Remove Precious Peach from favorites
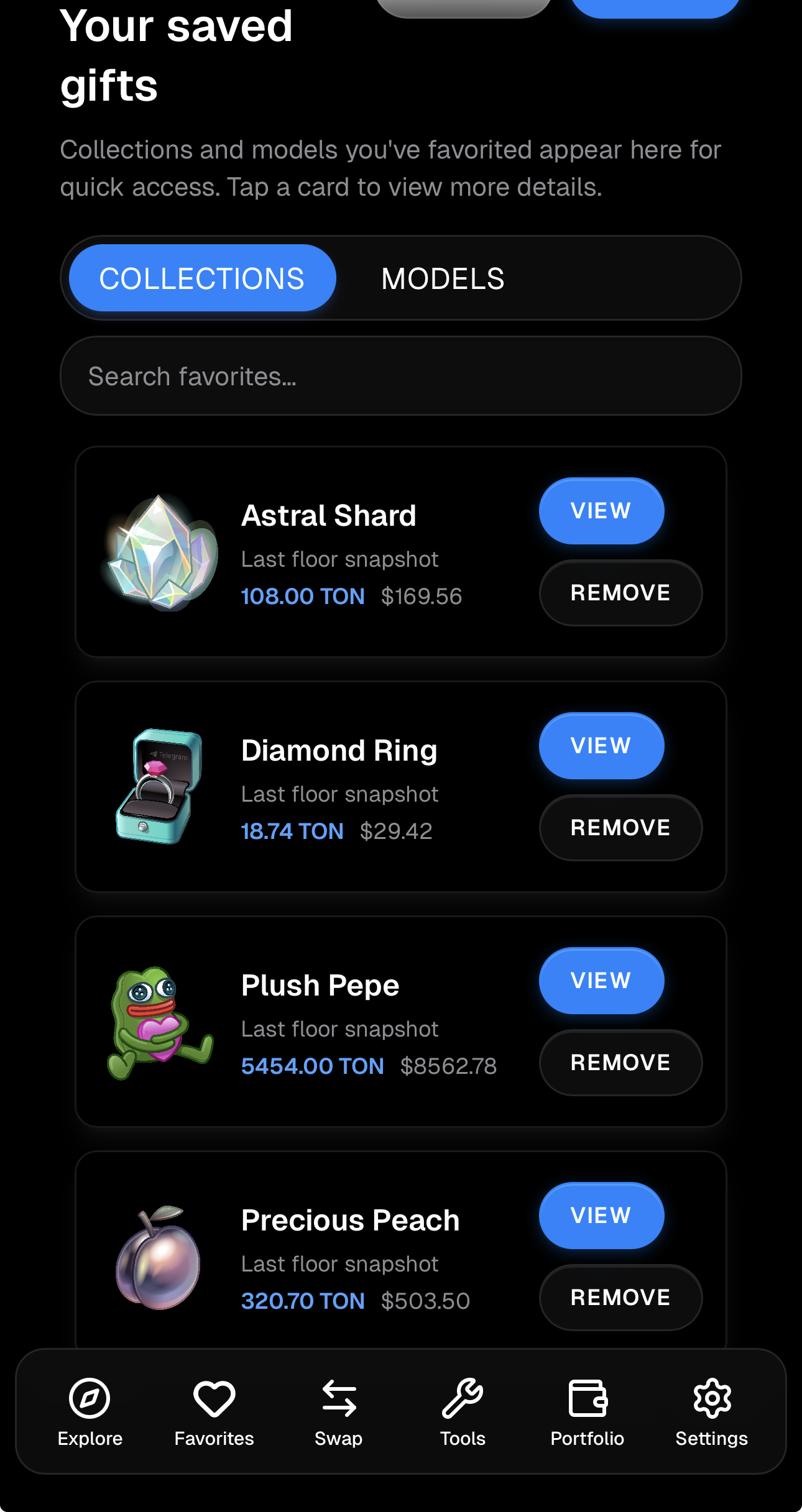This screenshot has height=1512, width=802. click(620, 1297)
